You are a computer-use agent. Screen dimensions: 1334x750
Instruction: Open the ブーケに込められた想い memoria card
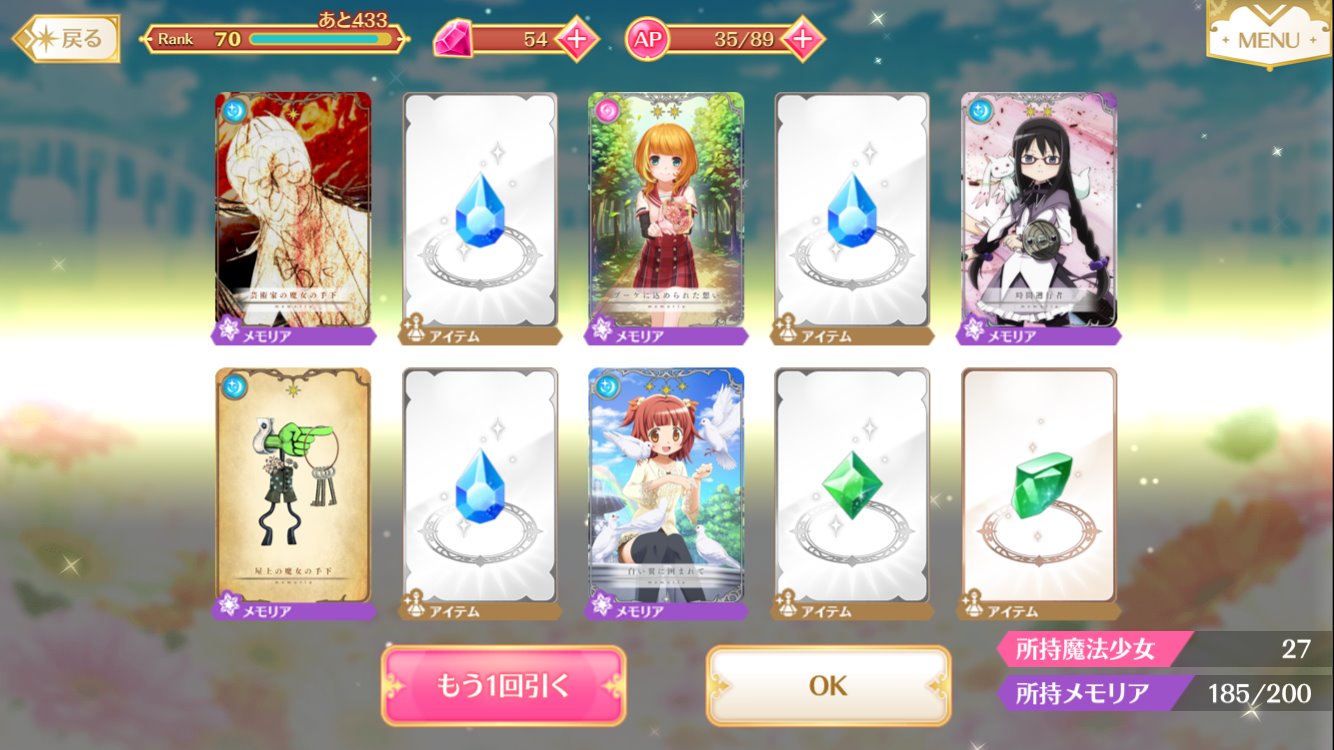click(666, 210)
